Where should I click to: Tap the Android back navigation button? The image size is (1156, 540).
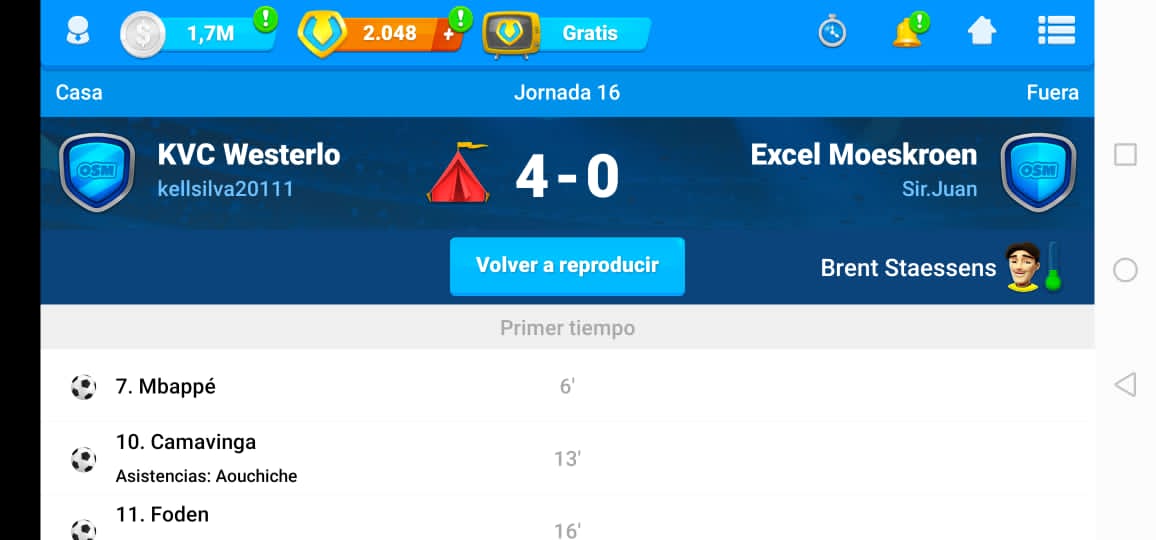pos(1125,384)
